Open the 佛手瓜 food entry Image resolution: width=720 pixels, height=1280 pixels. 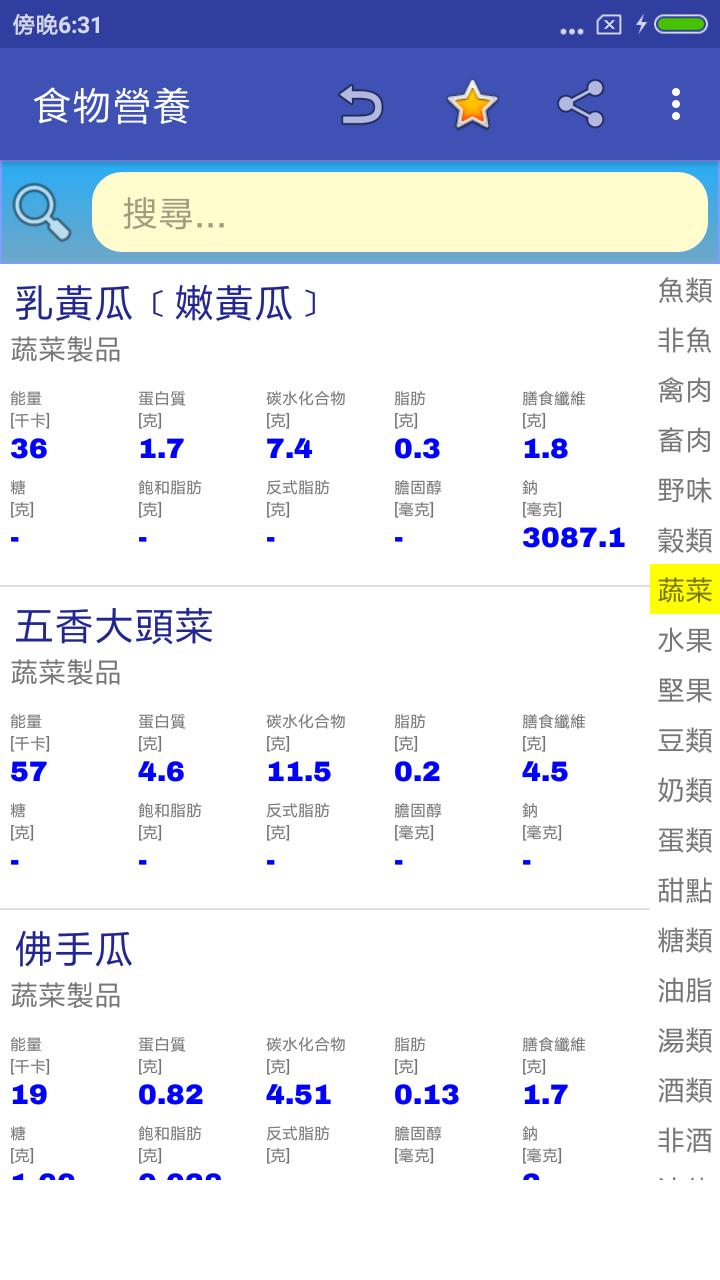click(74, 950)
